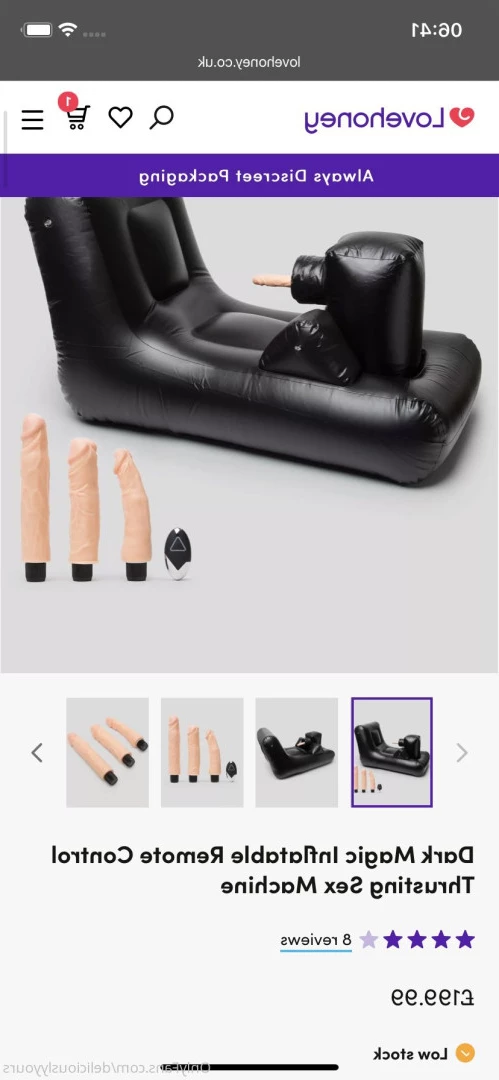This screenshot has width=499, height=1080.
Task: Select the thumbnail of upright attachments with remote
Action: (x=202, y=752)
